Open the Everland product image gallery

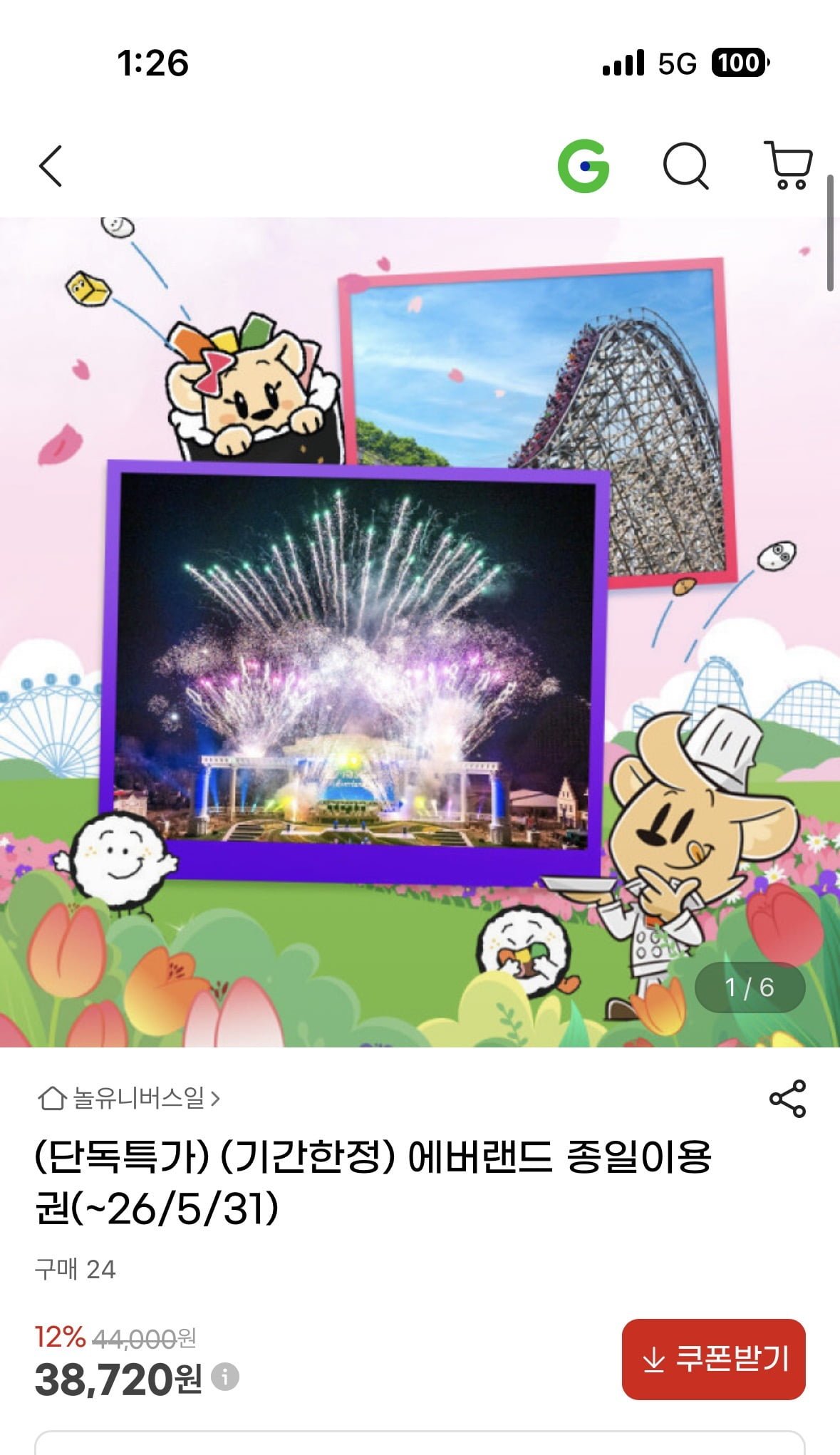(x=420, y=631)
